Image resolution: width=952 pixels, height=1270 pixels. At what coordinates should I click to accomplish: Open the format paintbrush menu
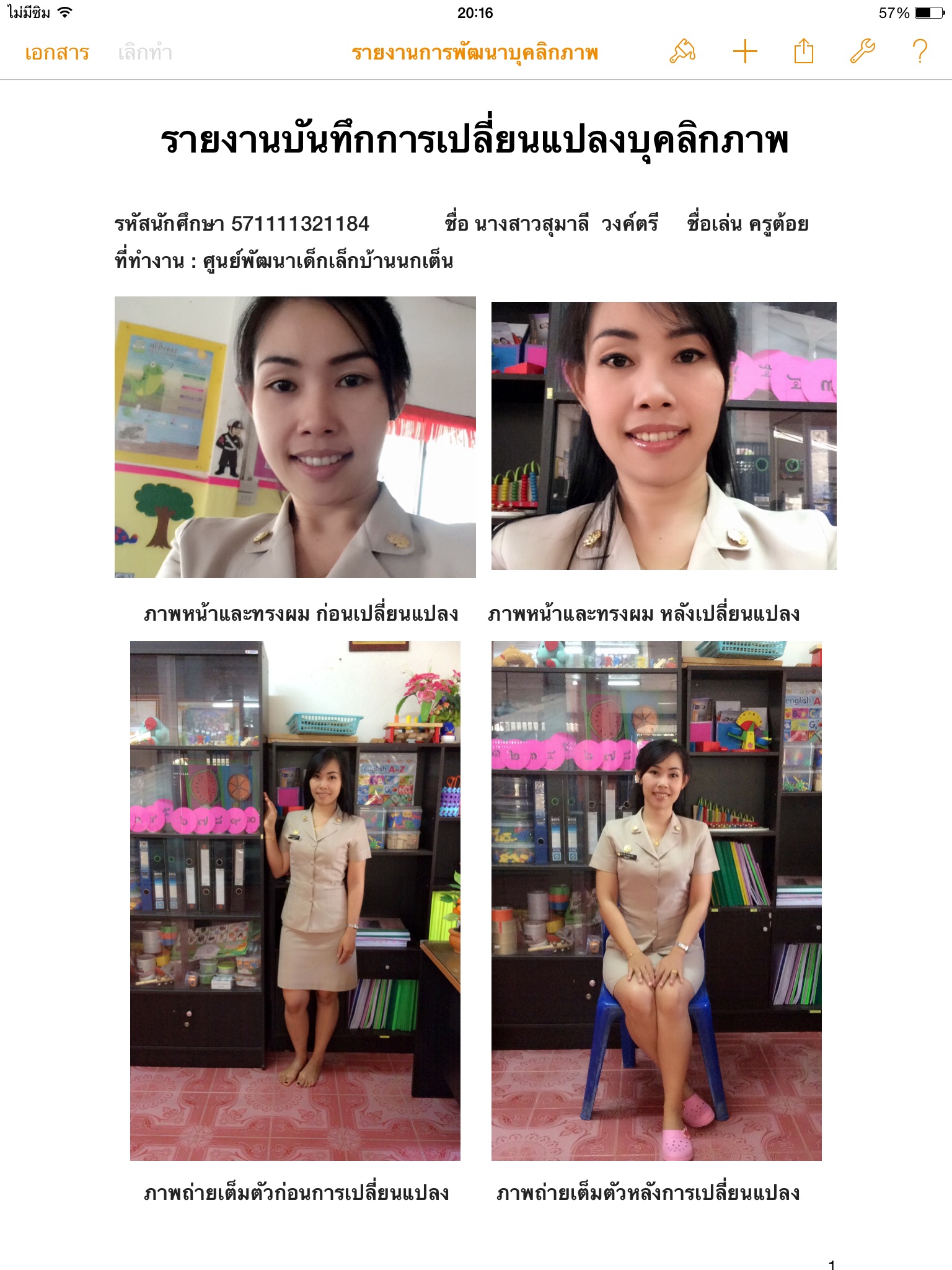(x=682, y=51)
